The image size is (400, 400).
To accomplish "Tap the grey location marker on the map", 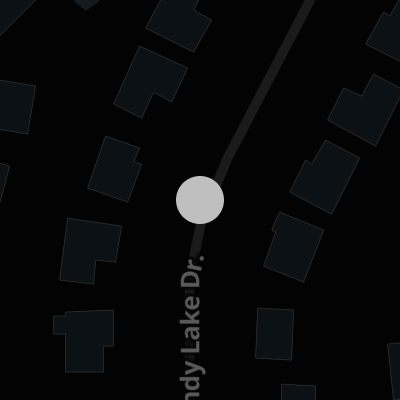I will pos(200,200).
